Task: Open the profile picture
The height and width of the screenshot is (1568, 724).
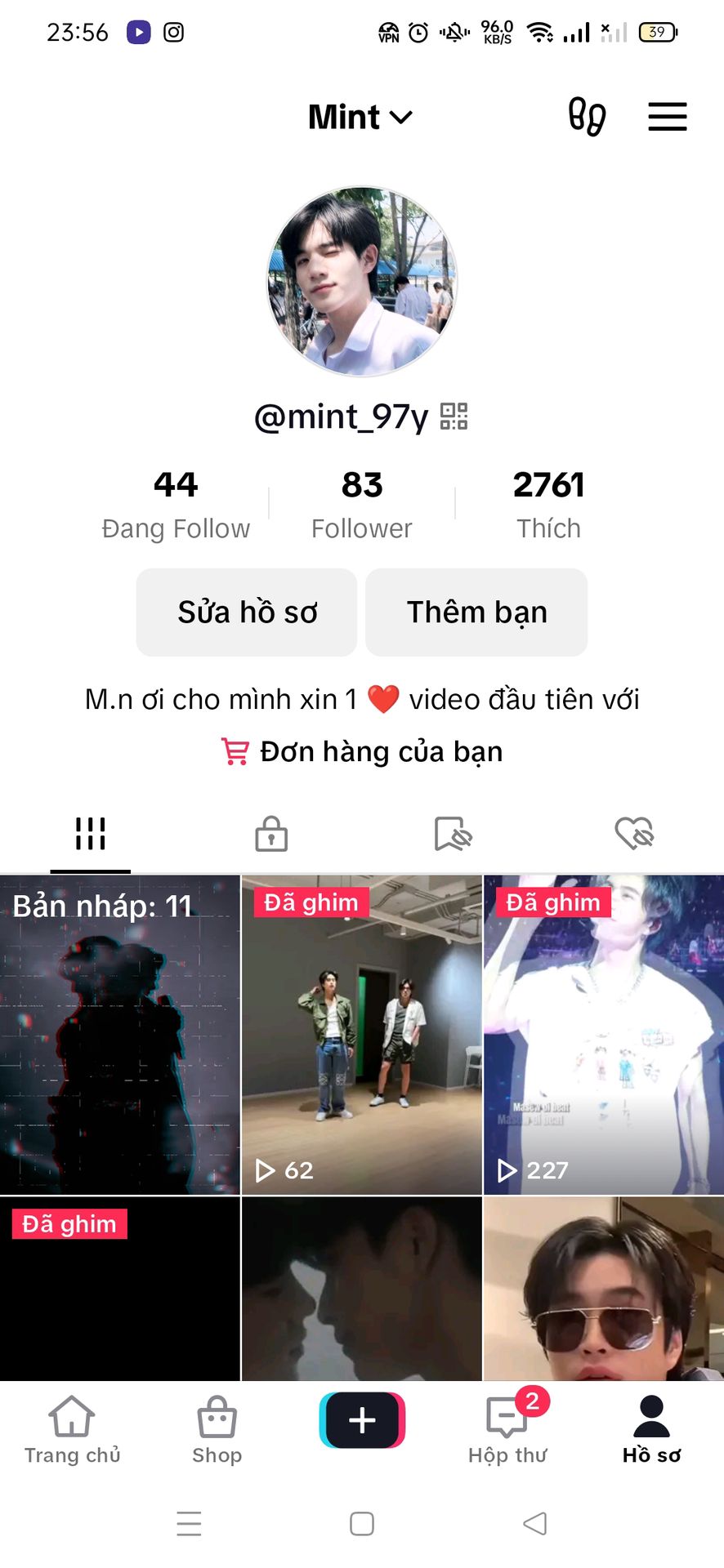Action: pos(362,282)
